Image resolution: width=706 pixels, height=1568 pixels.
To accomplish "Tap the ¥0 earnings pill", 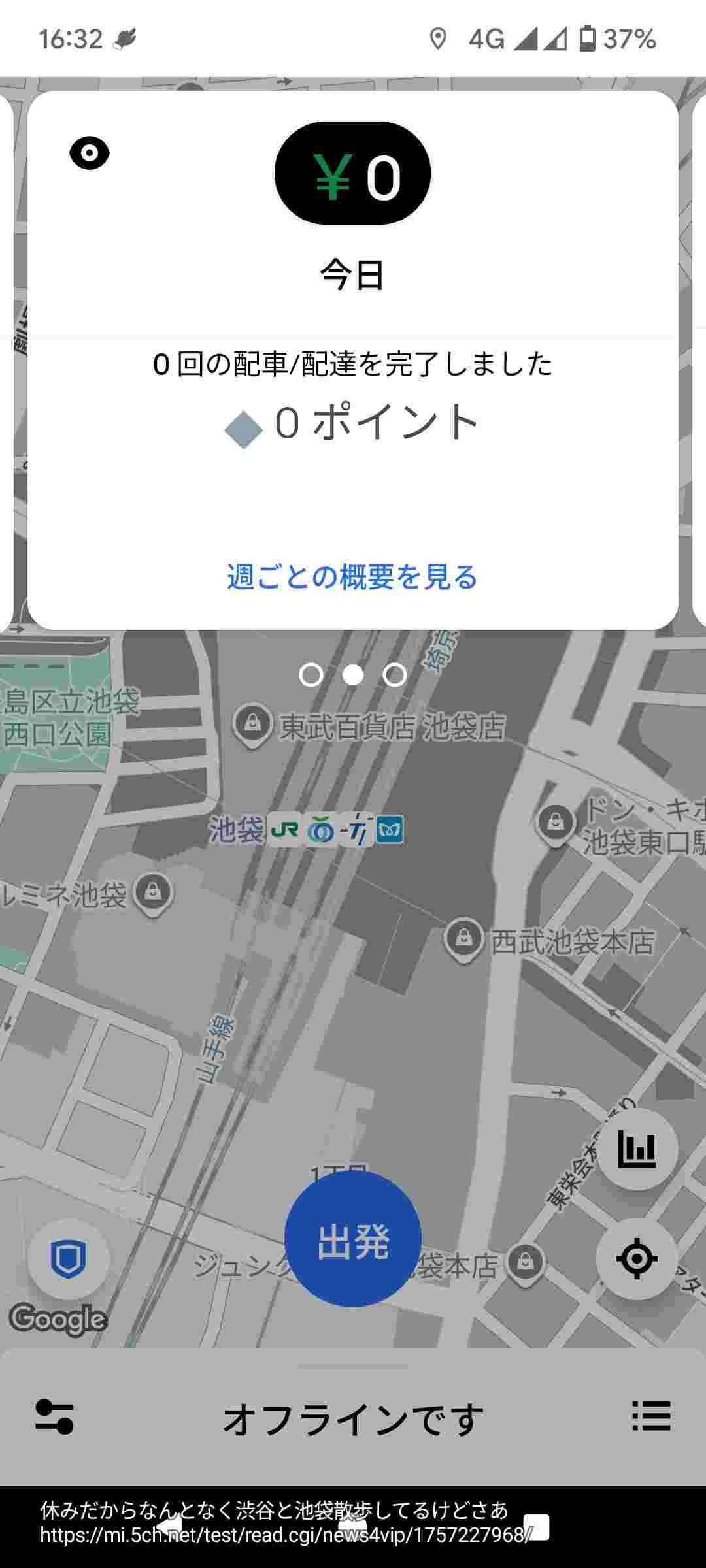I will click(352, 174).
